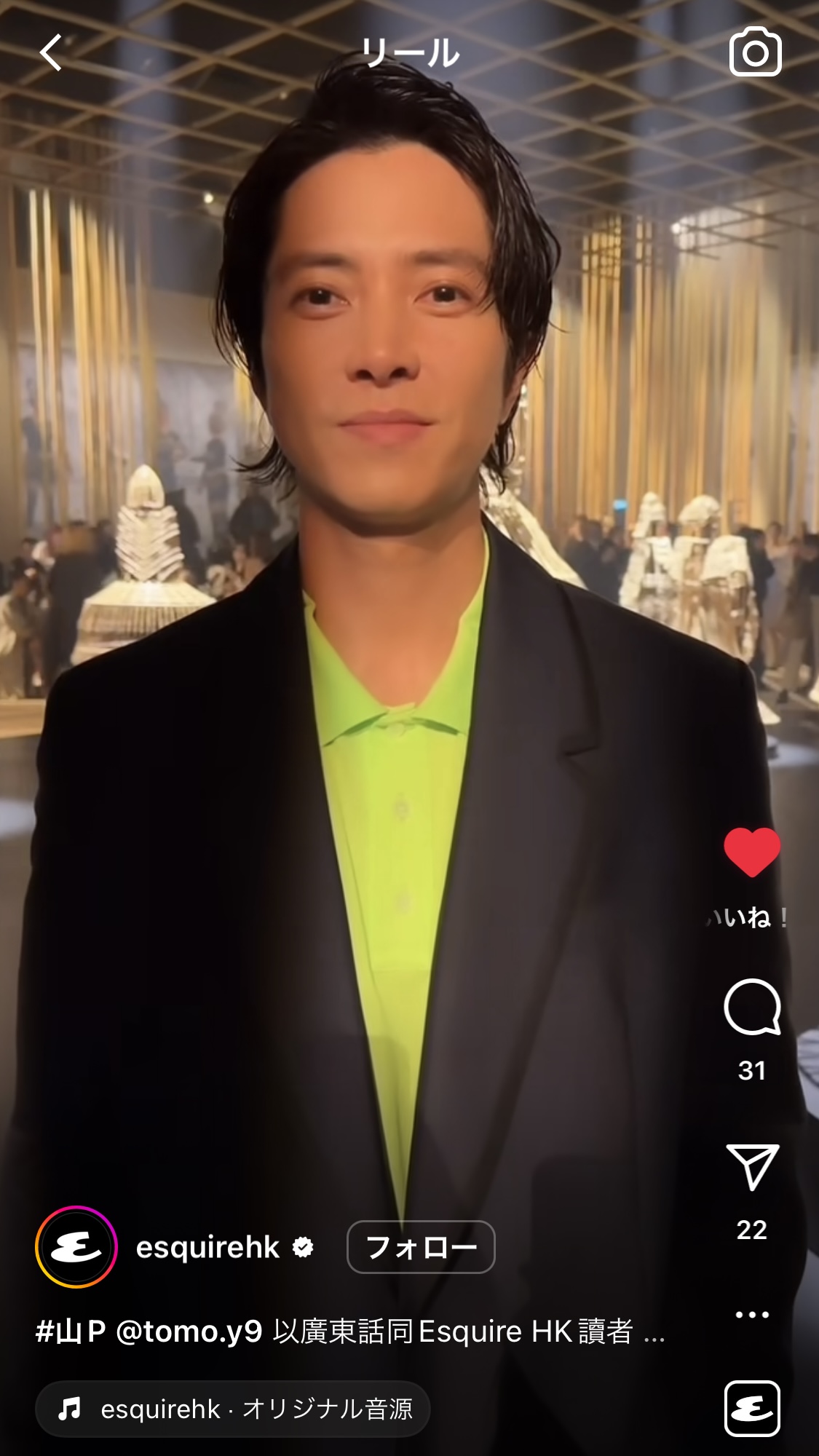Follow esquirehk with the フォロー button

pyautogui.click(x=421, y=1247)
